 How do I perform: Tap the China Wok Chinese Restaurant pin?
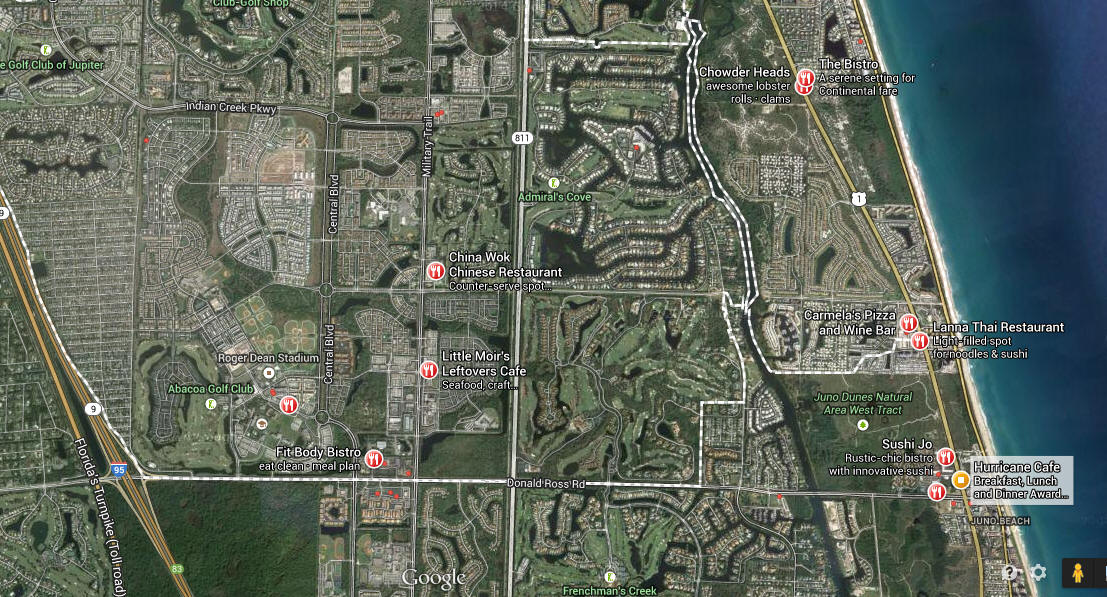pos(435,270)
